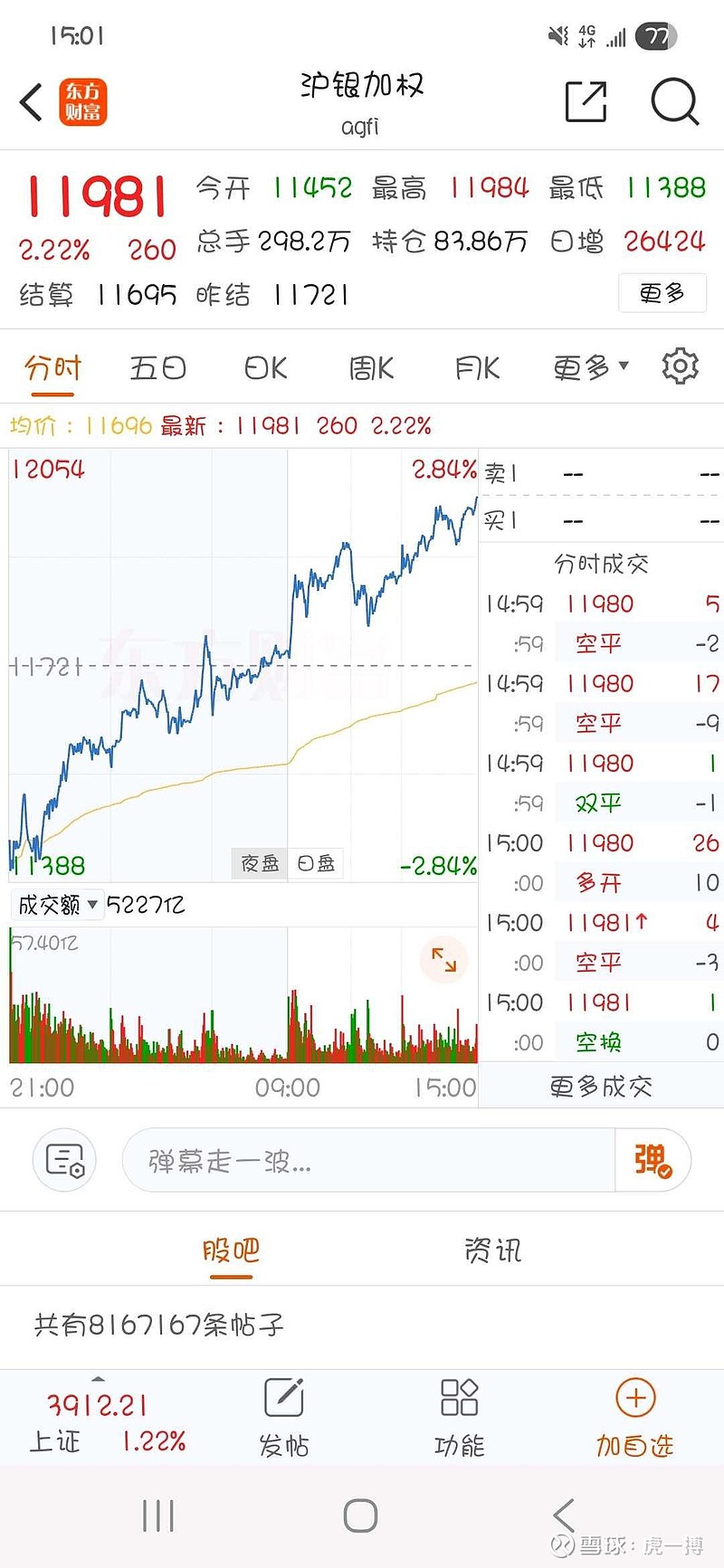This screenshot has height=1568, width=724.
Task: Open the share panel via top-right share icon
Action: click(x=585, y=101)
